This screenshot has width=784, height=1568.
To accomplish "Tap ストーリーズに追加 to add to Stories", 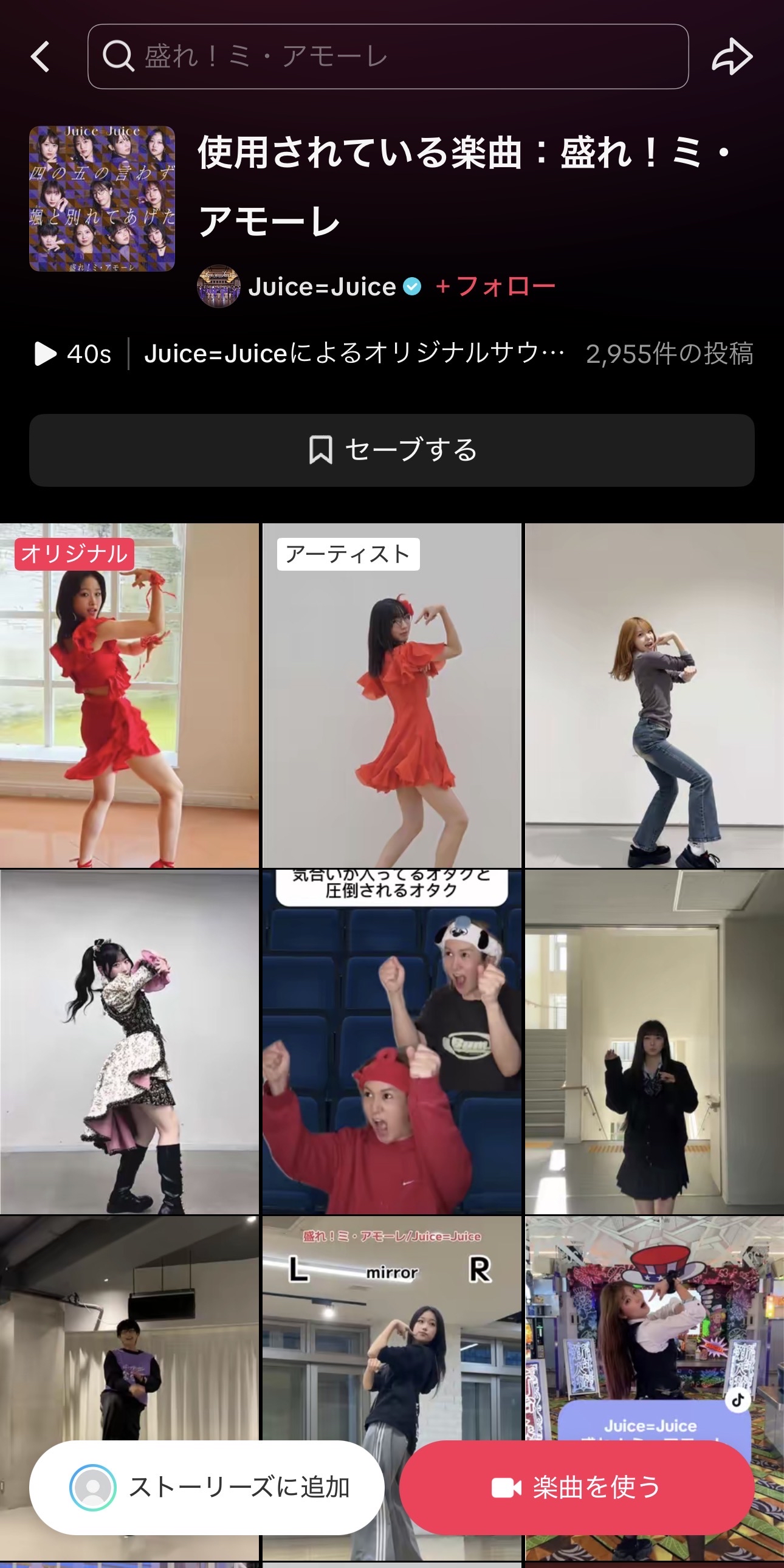I will click(x=207, y=1487).
